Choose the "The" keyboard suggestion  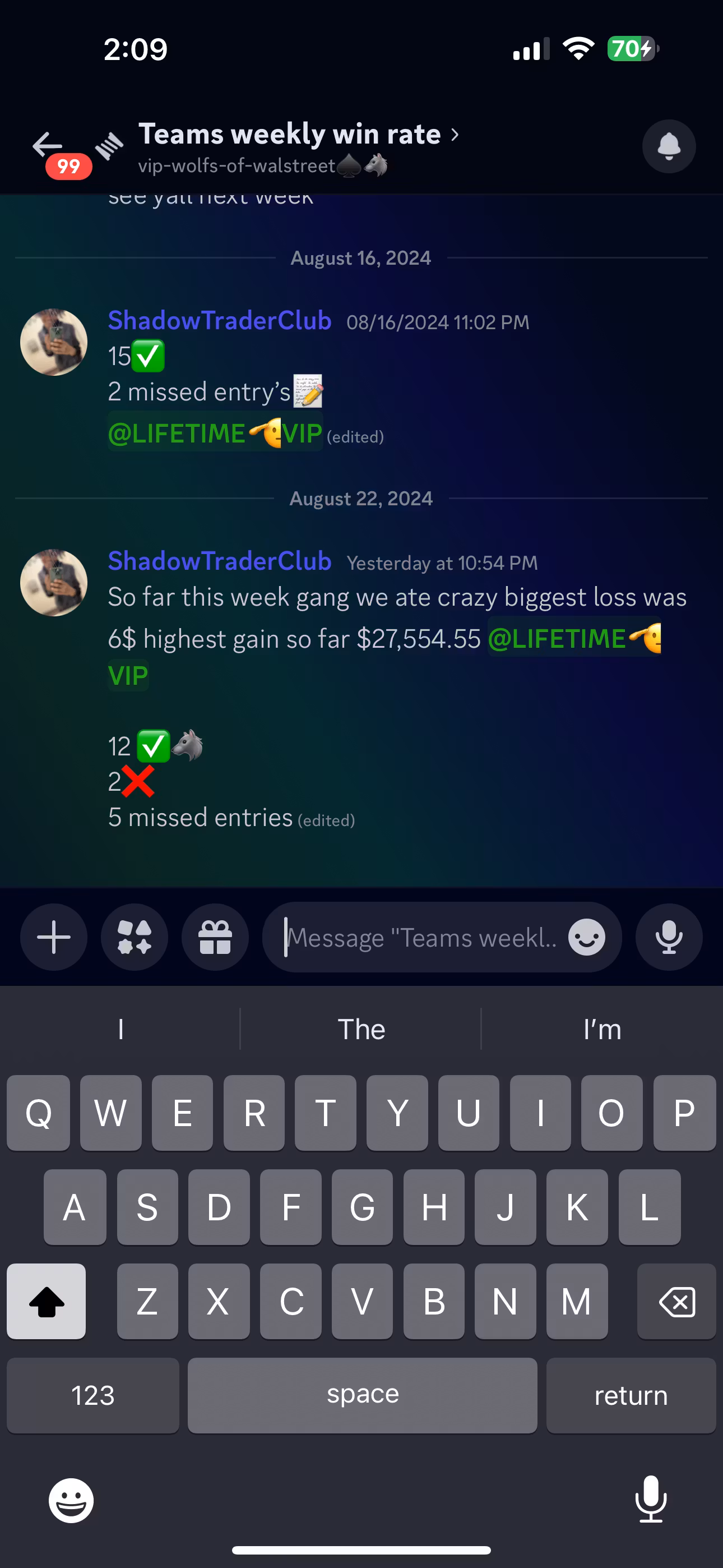361,1029
